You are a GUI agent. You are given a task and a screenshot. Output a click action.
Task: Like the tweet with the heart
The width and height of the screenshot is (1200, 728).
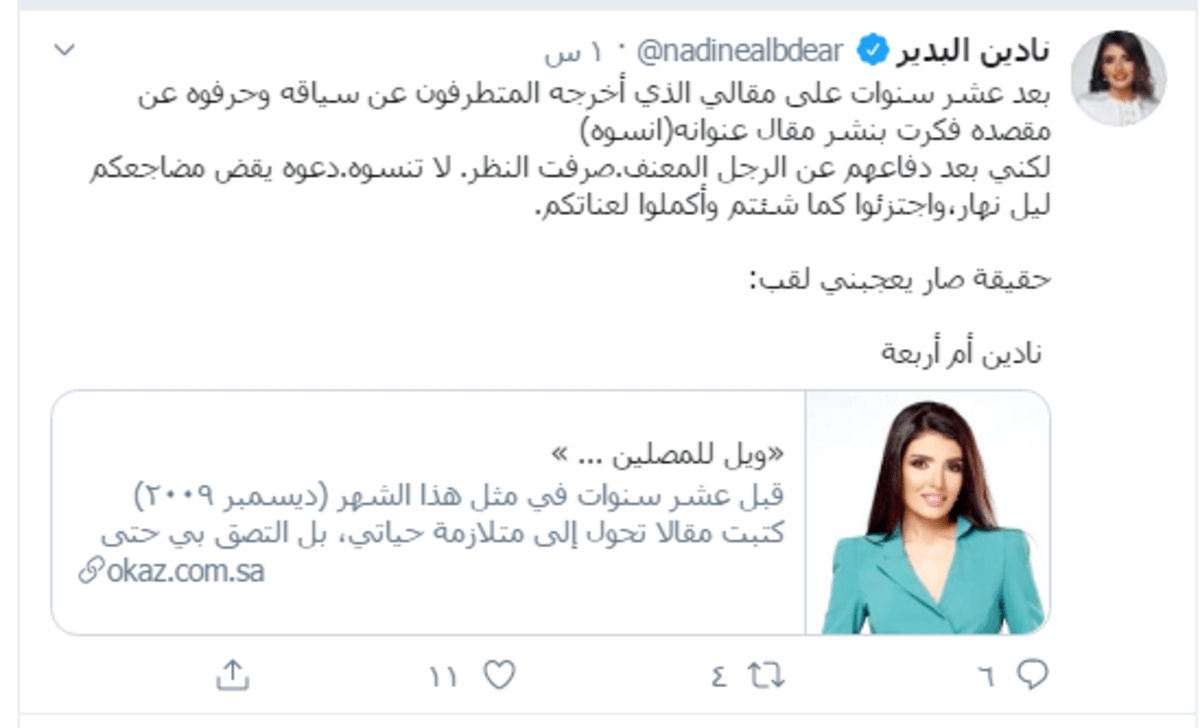click(x=498, y=675)
